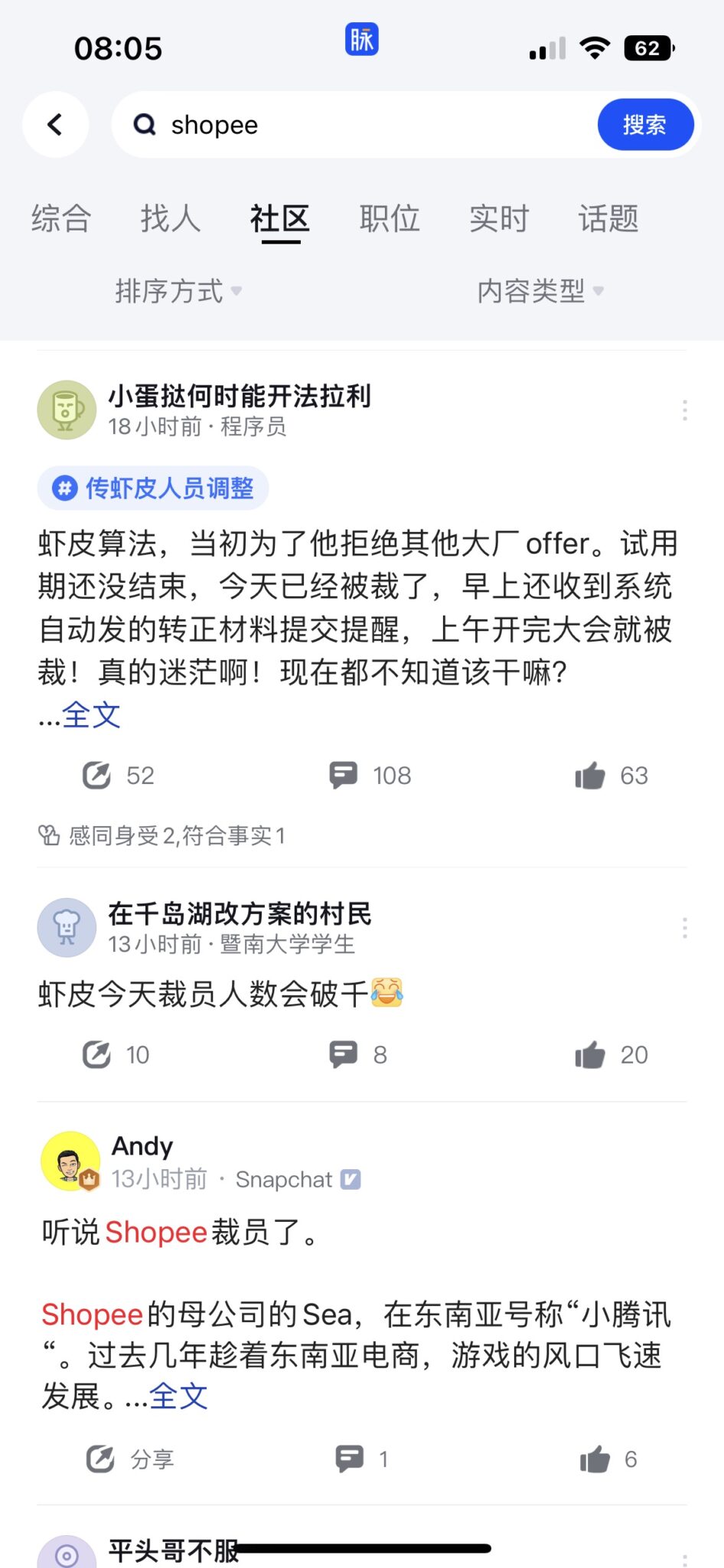Switch to the 综合 tab
The height and width of the screenshot is (1568, 724).
[x=61, y=219]
